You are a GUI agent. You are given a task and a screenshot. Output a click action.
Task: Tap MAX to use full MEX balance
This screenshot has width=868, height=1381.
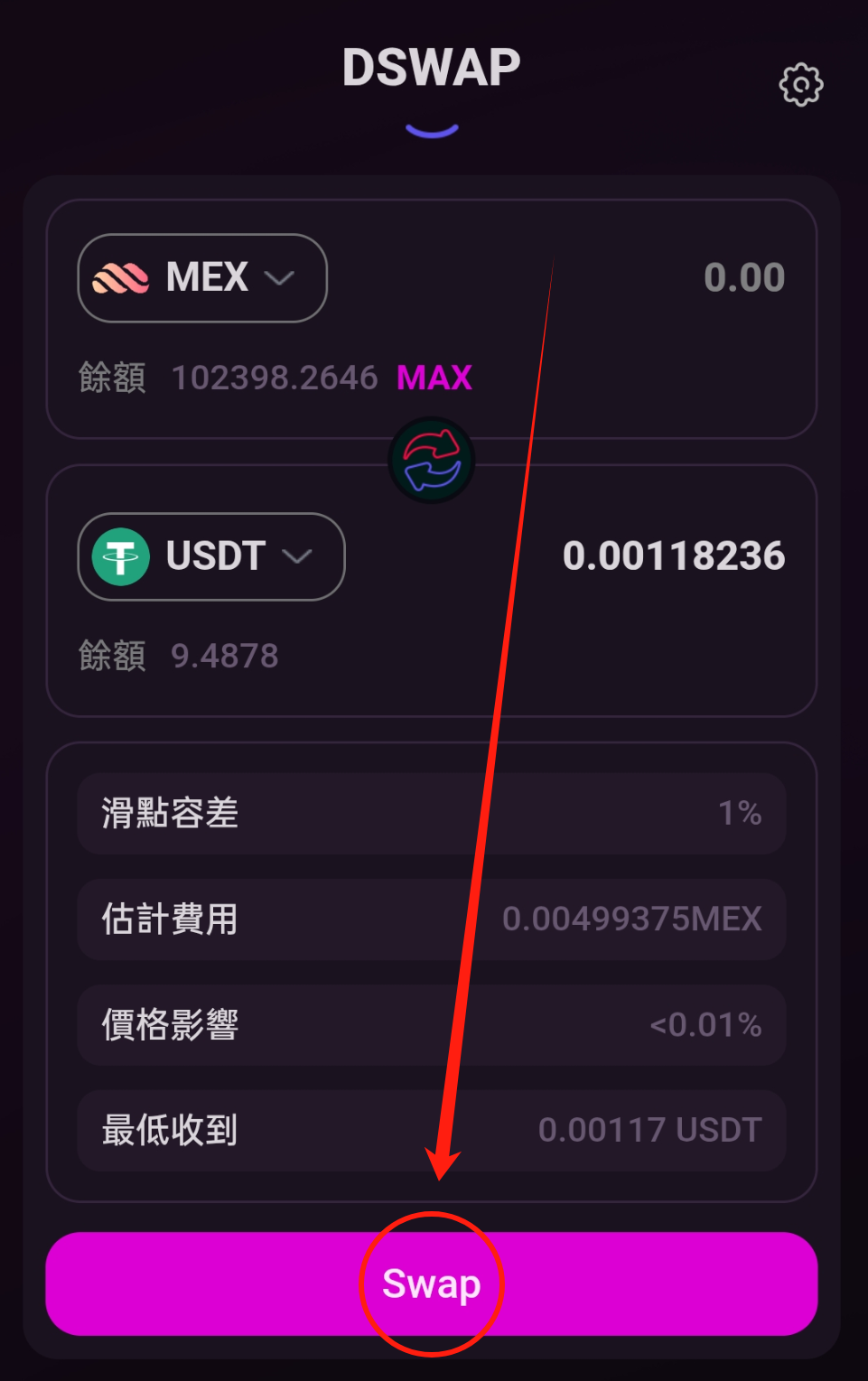pyautogui.click(x=434, y=378)
